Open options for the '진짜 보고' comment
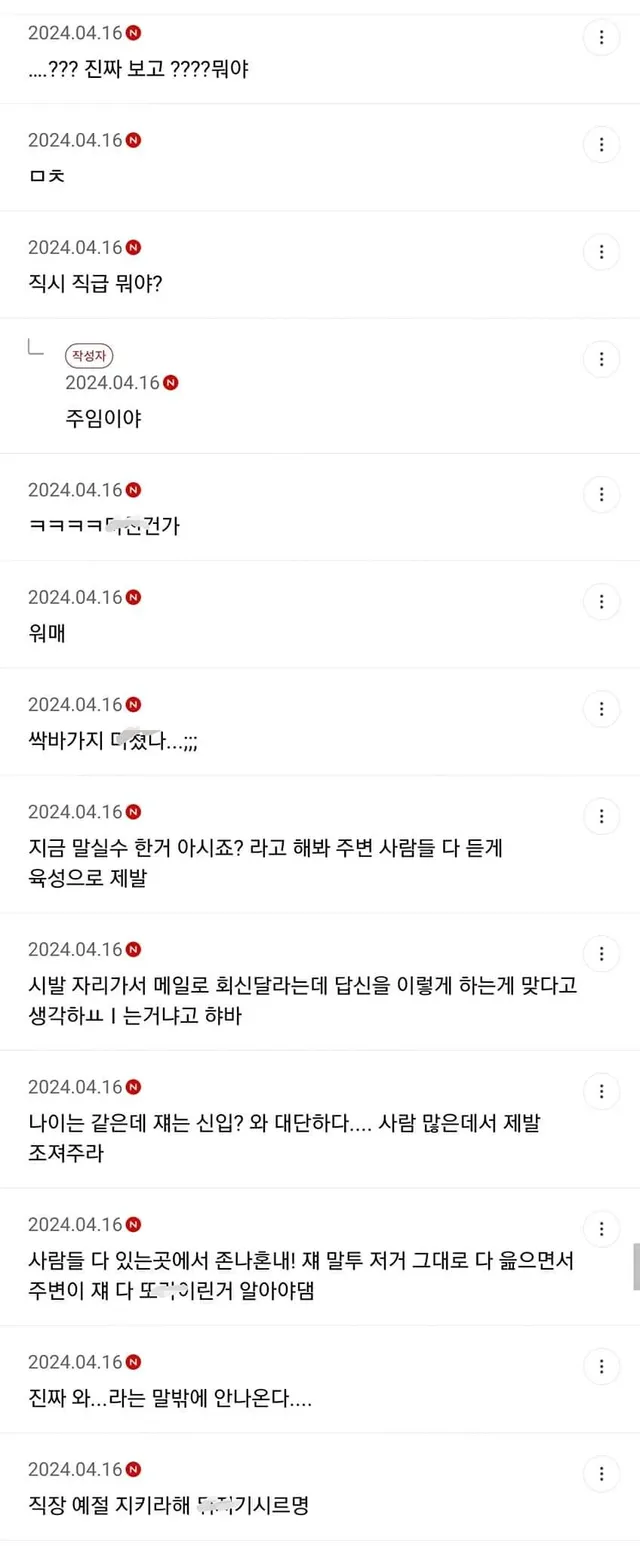The image size is (640, 1546). [x=601, y=37]
